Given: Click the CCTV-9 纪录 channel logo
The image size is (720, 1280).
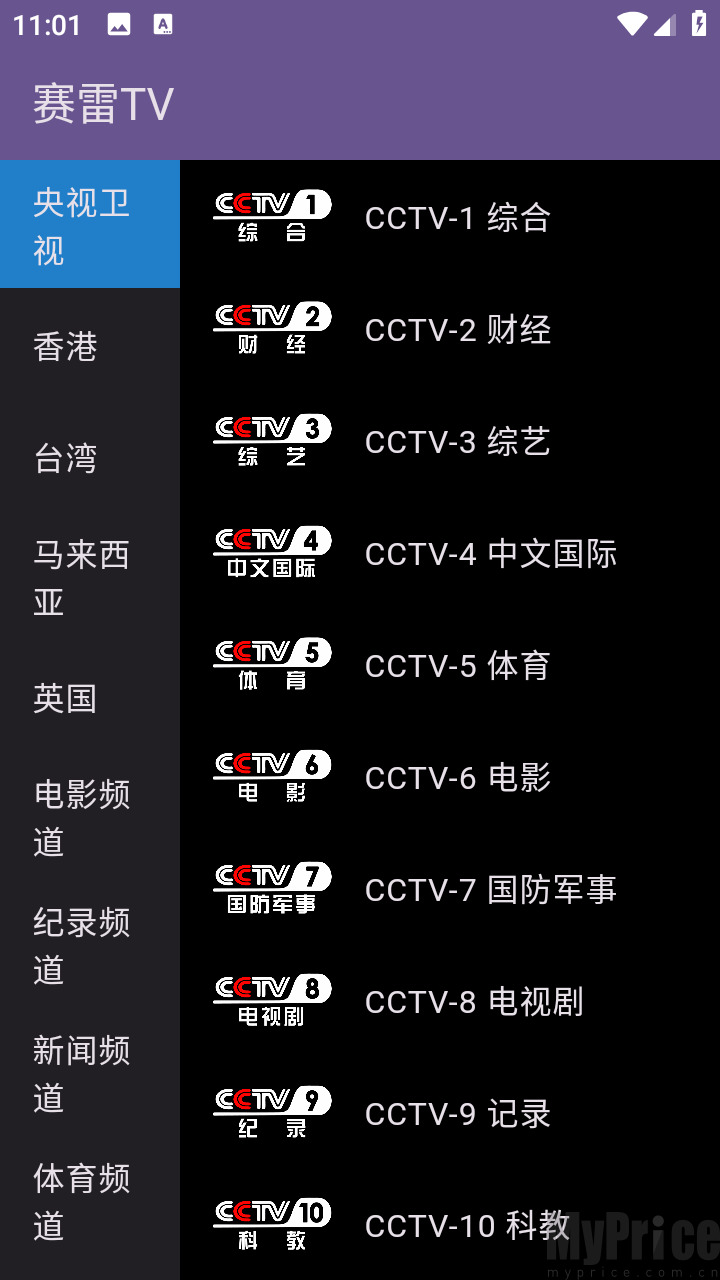Looking at the screenshot, I should (271, 1109).
